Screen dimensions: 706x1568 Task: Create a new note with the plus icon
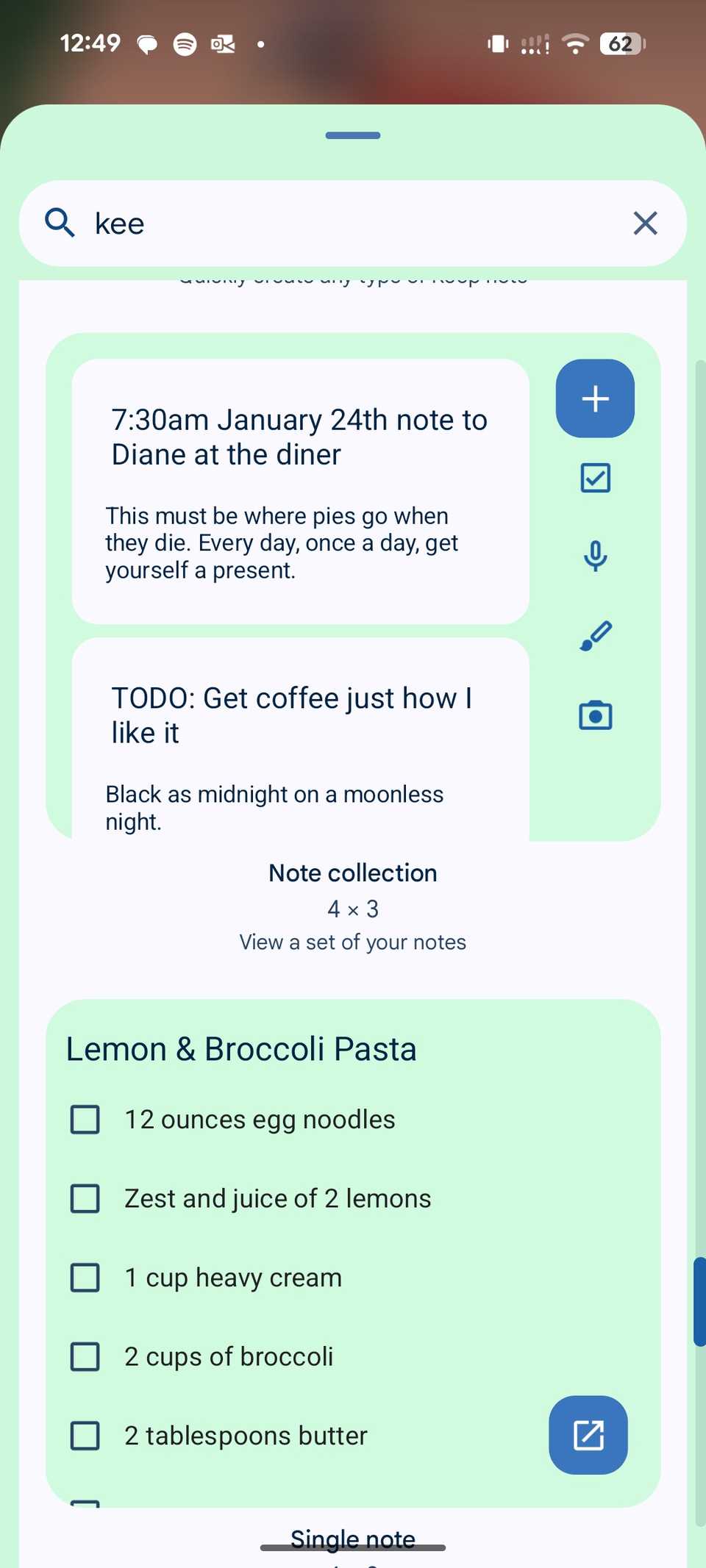pos(594,398)
